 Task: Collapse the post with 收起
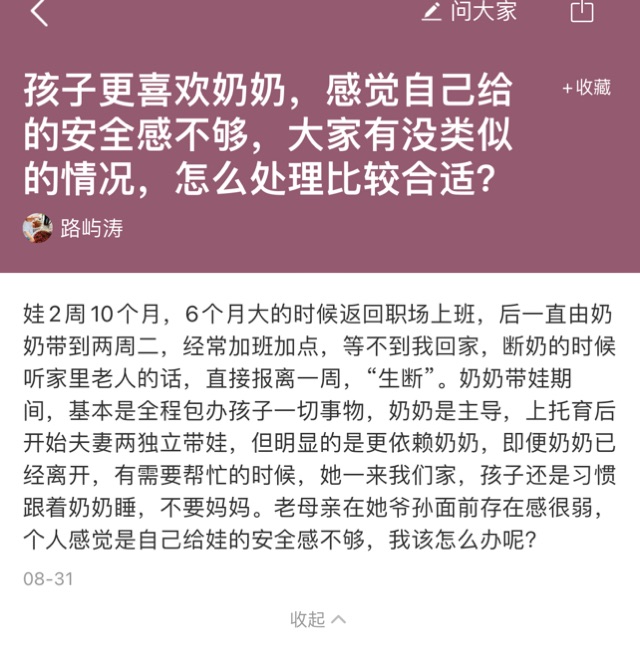[x=318, y=620]
